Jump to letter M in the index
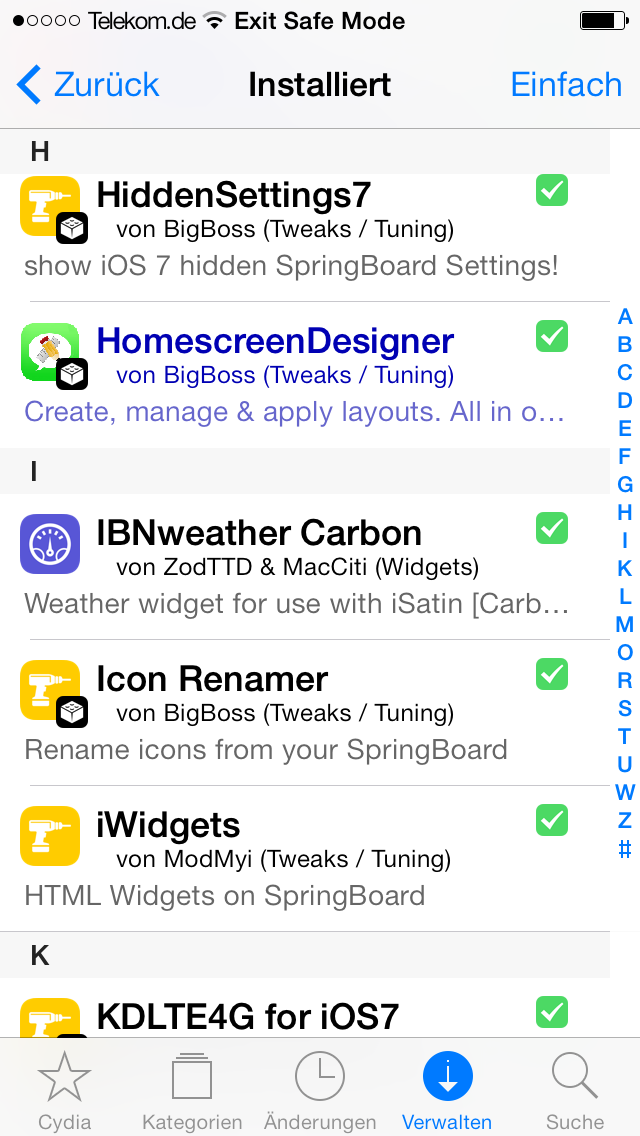This screenshot has width=640, height=1136. point(625,625)
